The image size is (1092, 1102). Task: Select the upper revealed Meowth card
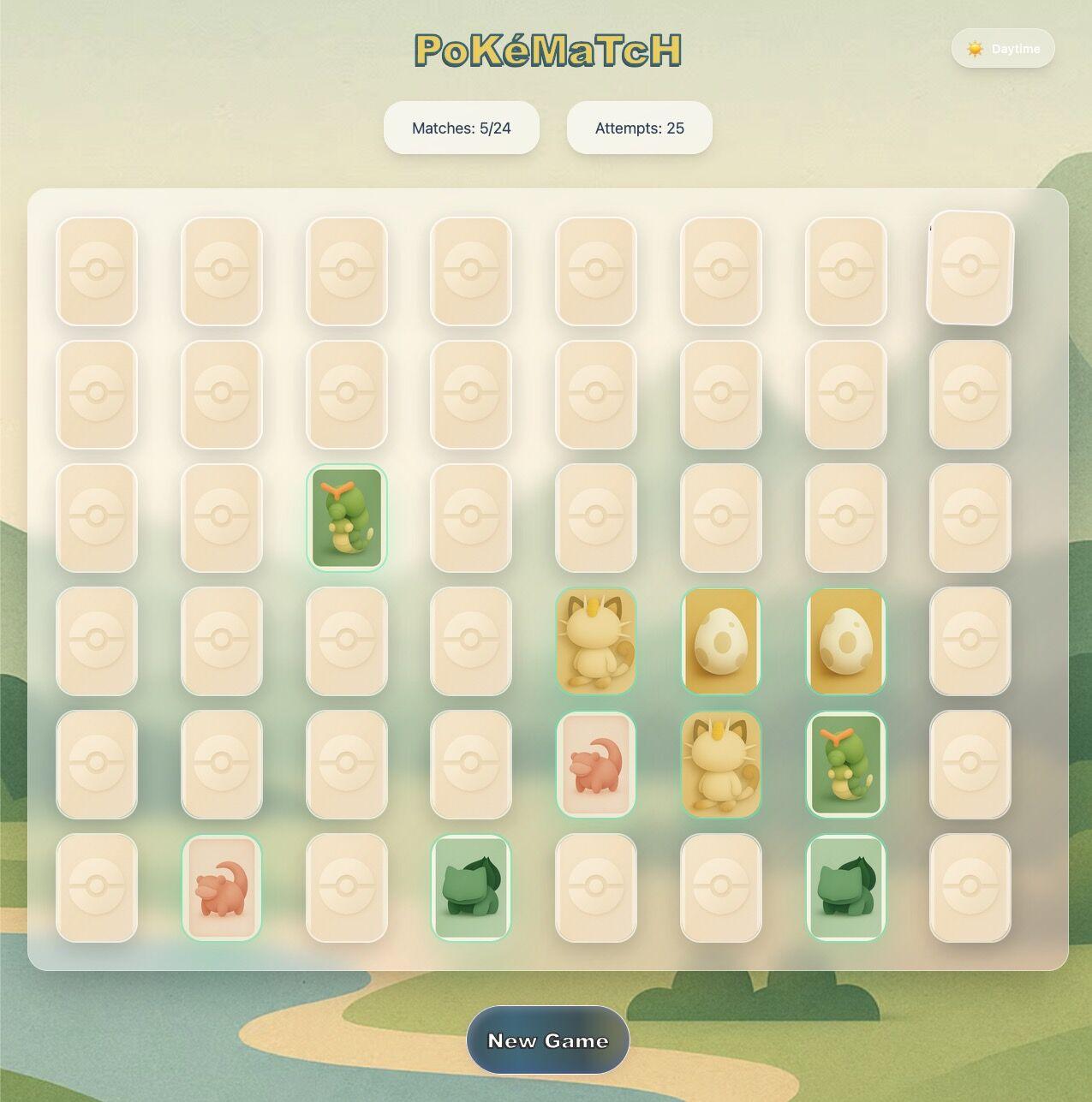coord(596,642)
